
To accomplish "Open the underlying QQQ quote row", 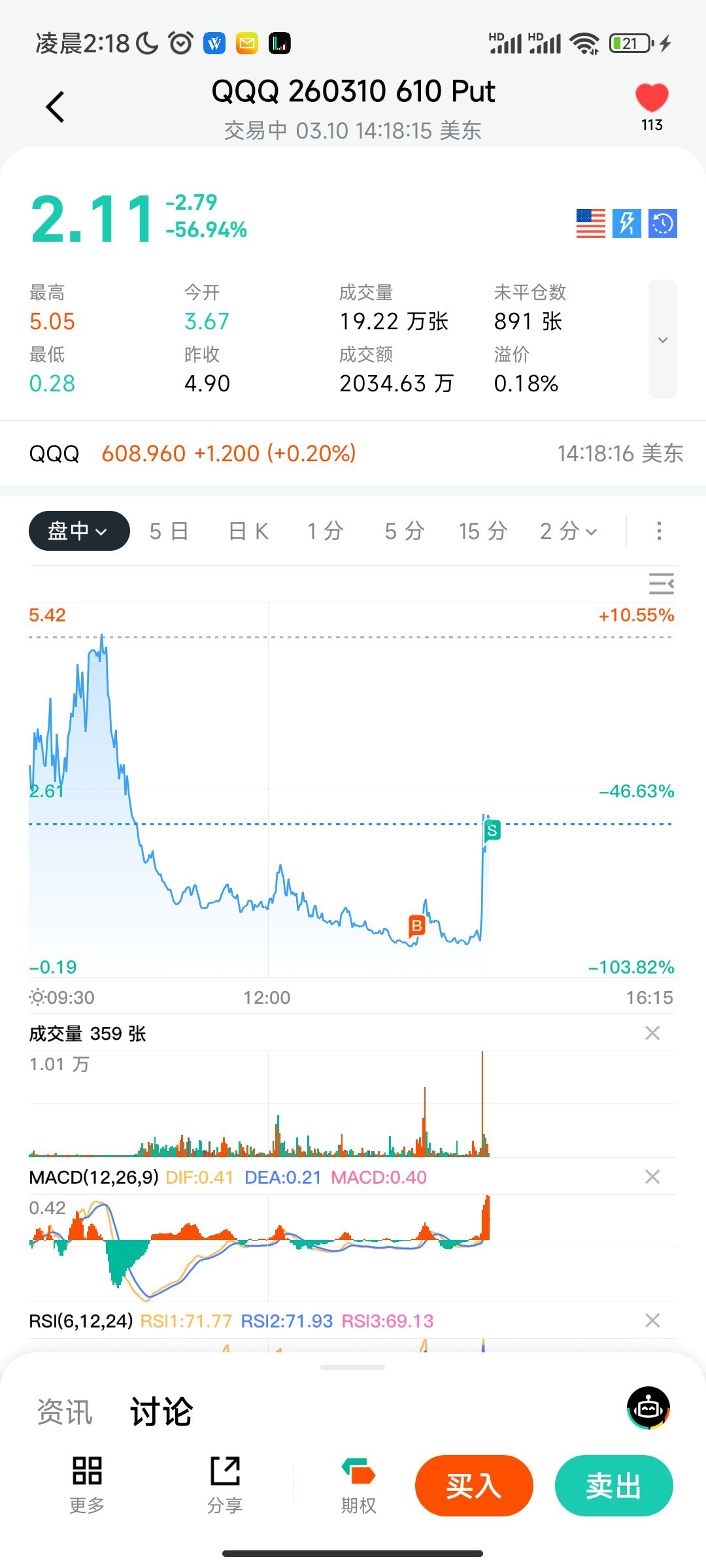I will click(353, 453).
